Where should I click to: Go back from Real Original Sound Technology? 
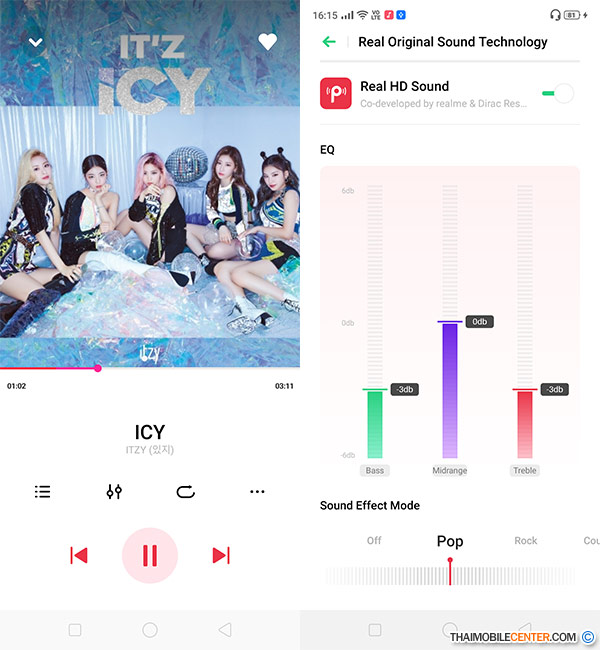pos(328,42)
